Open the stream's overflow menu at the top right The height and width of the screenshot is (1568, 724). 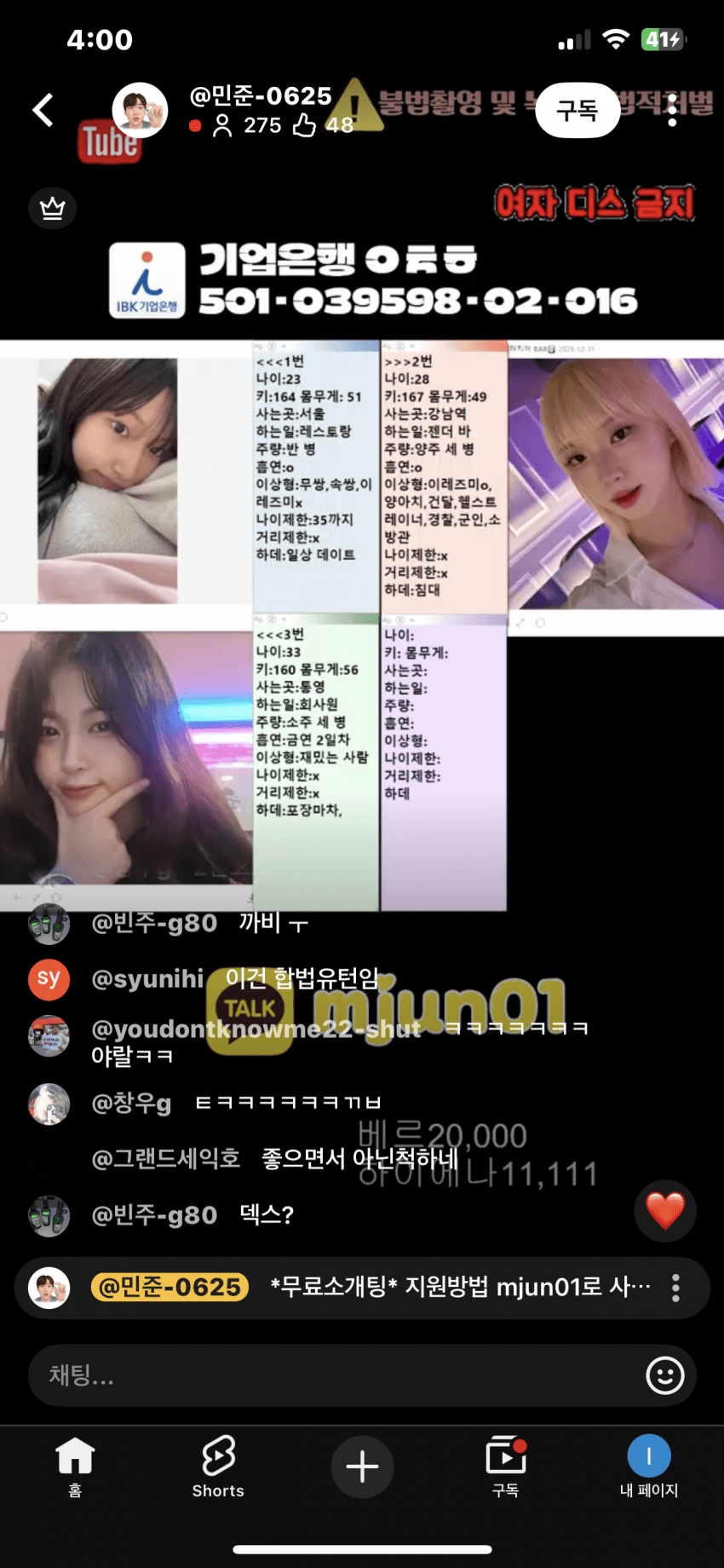pos(673,110)
